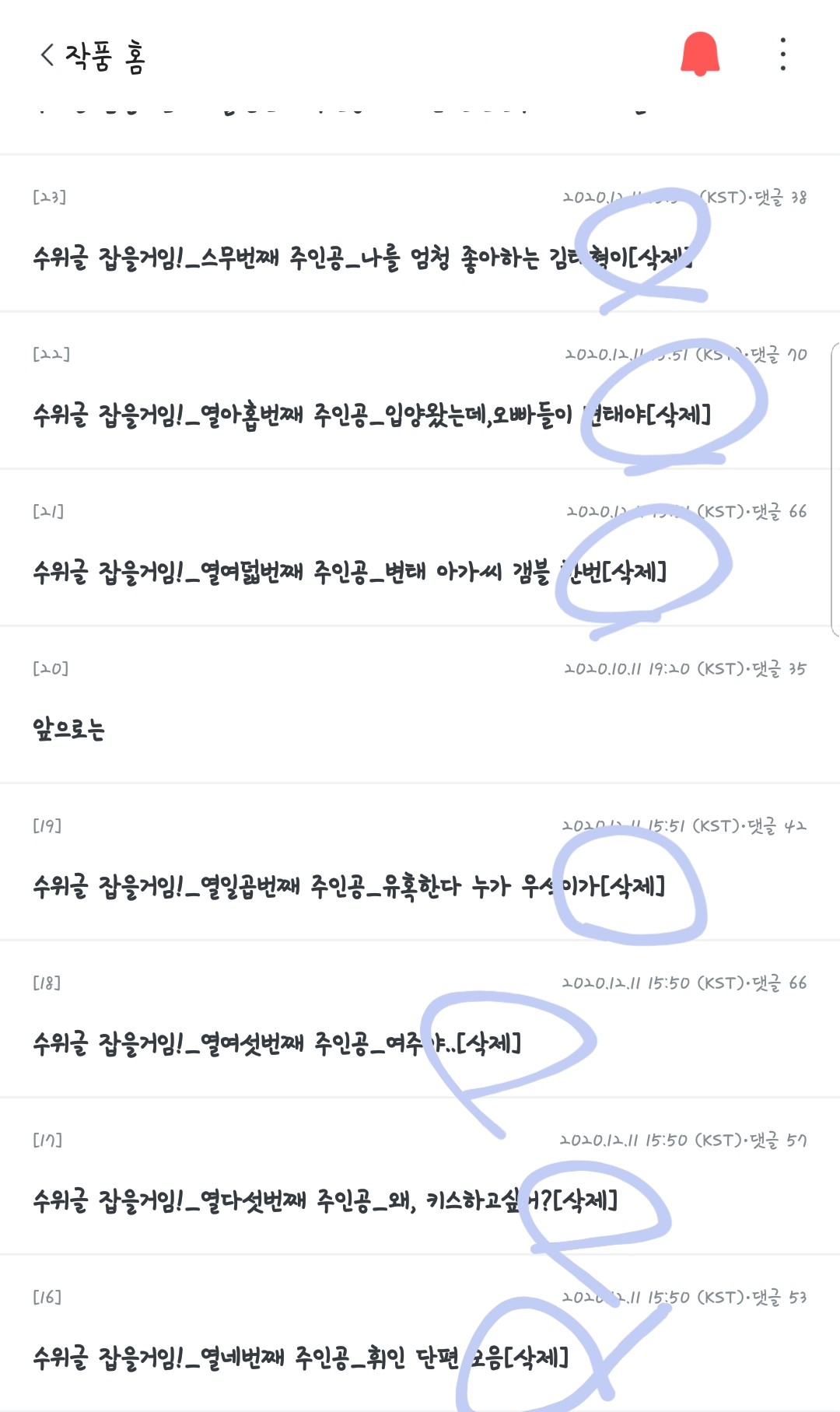Open post [18] 열여섯번째 주인공
Image resolution: width=840 pixels, height=1412 pixels.
pos(233,1042)
